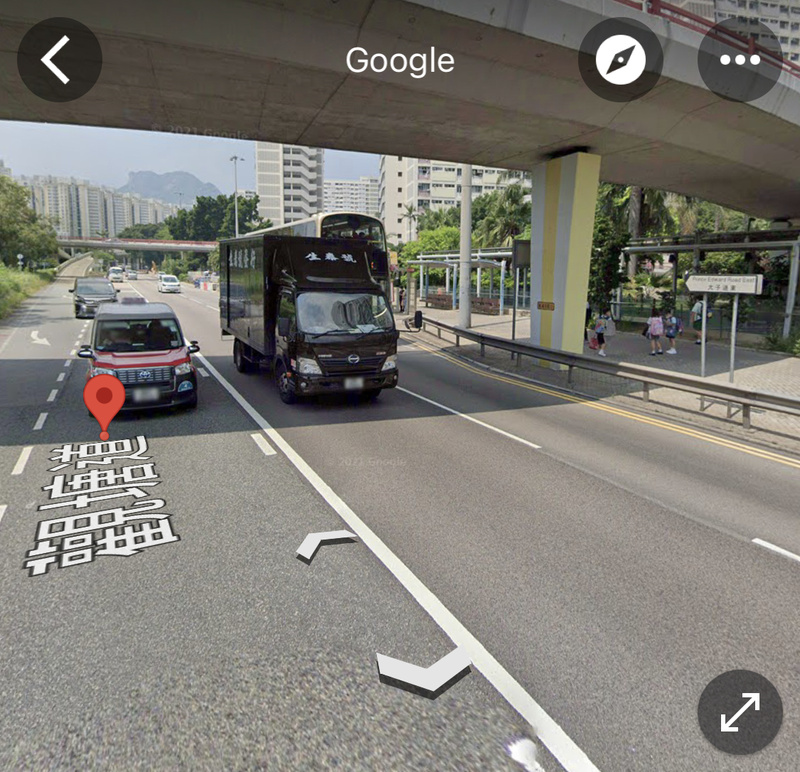Move forward using the upper road arrow
Screen dimensions: 800x772
point(325,543)
